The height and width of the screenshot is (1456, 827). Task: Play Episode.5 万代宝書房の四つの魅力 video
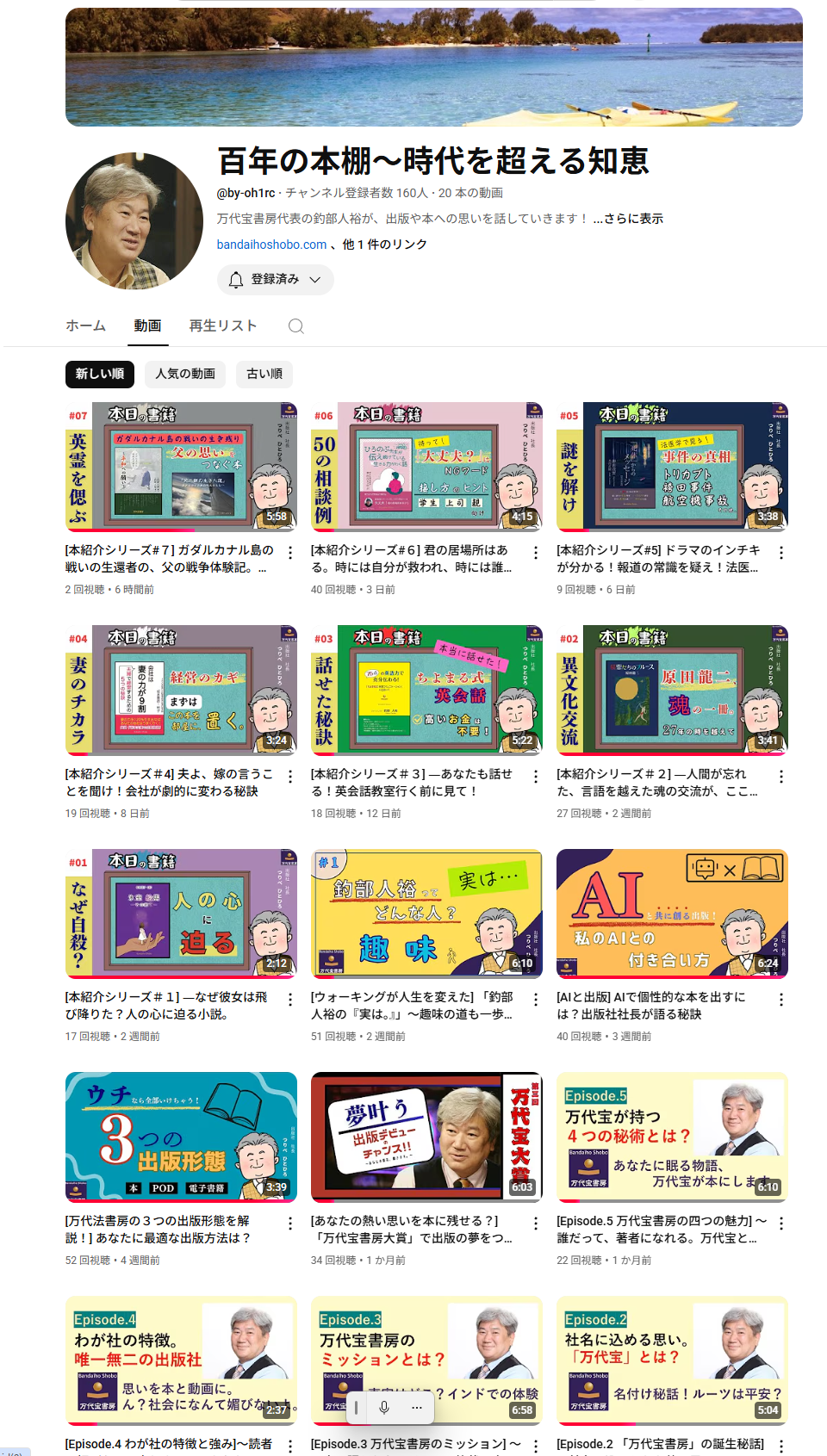[672, 1137]
